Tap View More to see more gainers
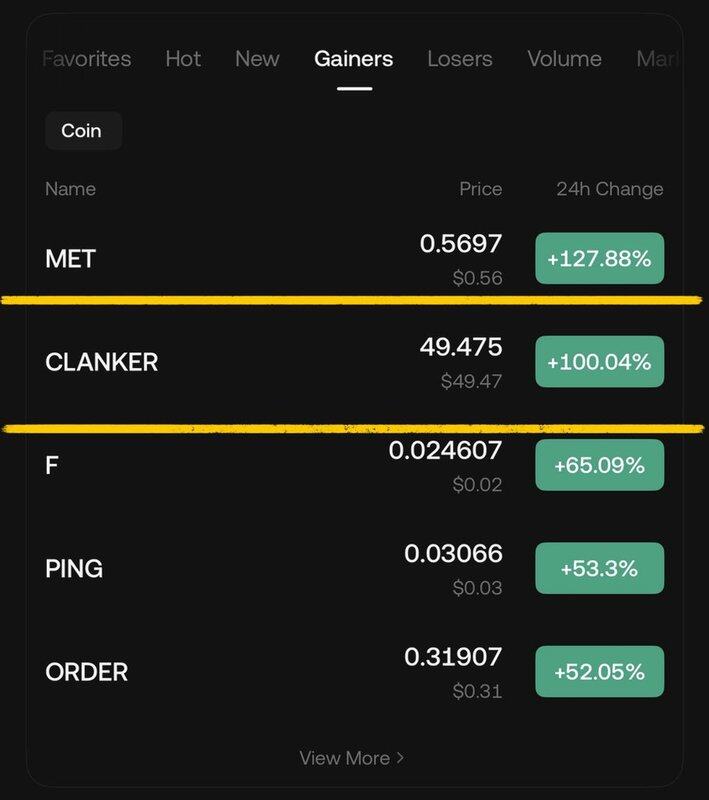 352,758
